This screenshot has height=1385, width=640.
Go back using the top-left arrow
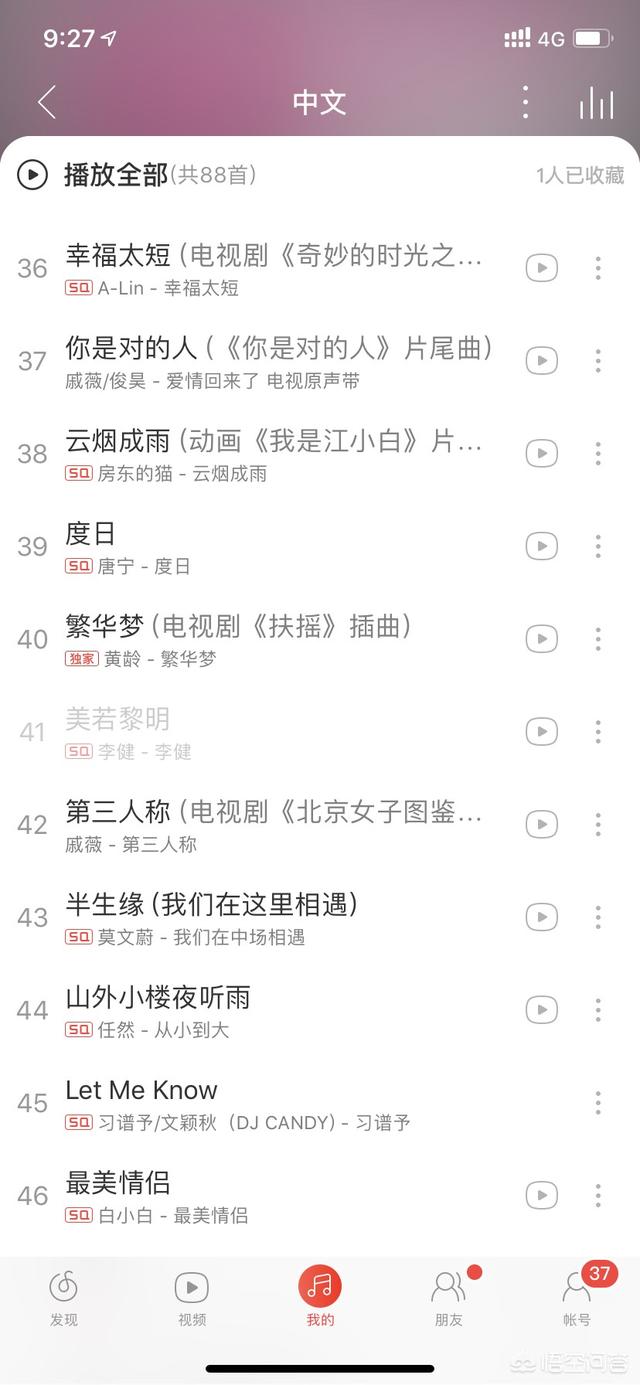46,102
